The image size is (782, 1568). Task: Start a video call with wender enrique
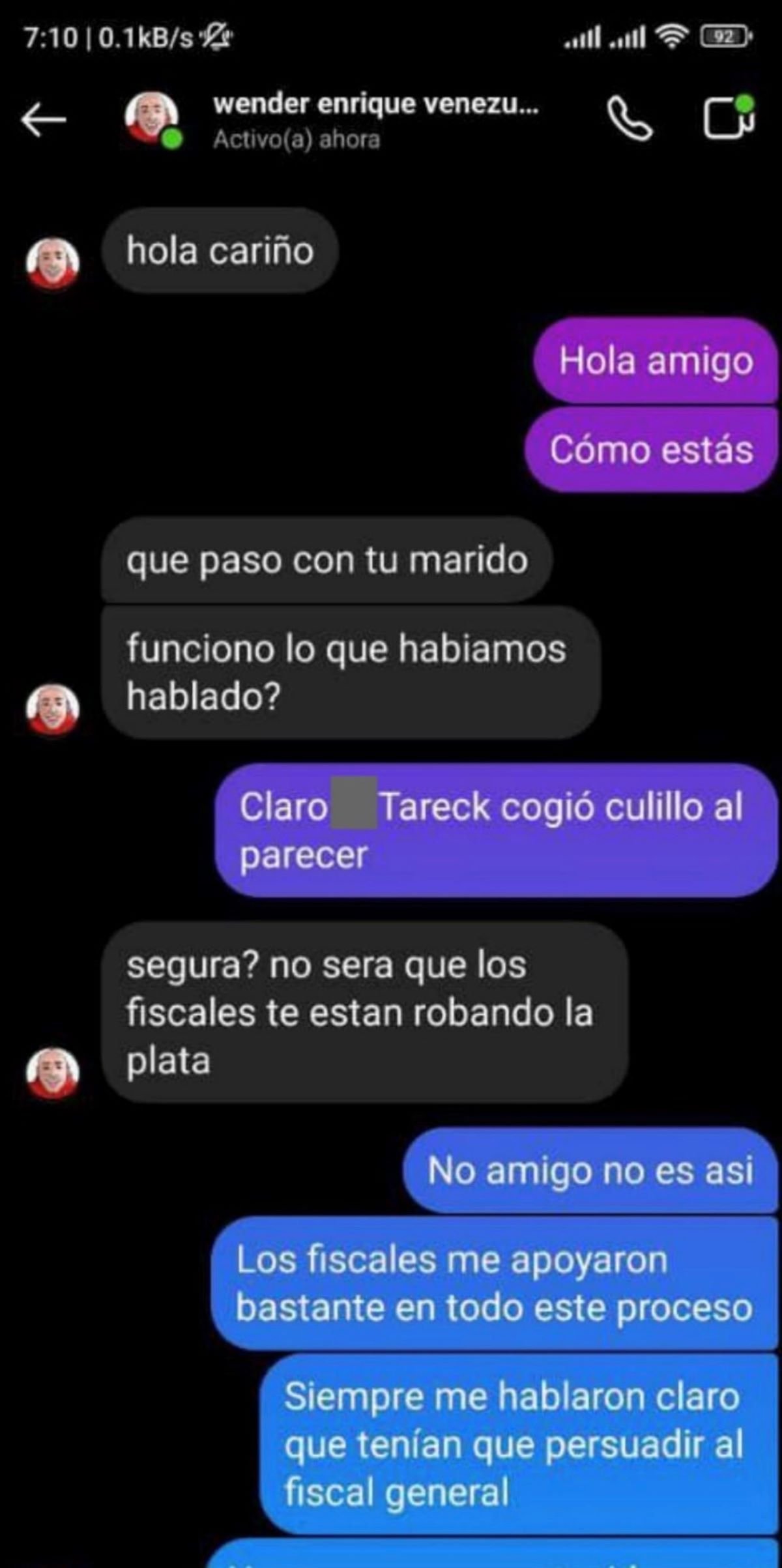click(728, 118)
